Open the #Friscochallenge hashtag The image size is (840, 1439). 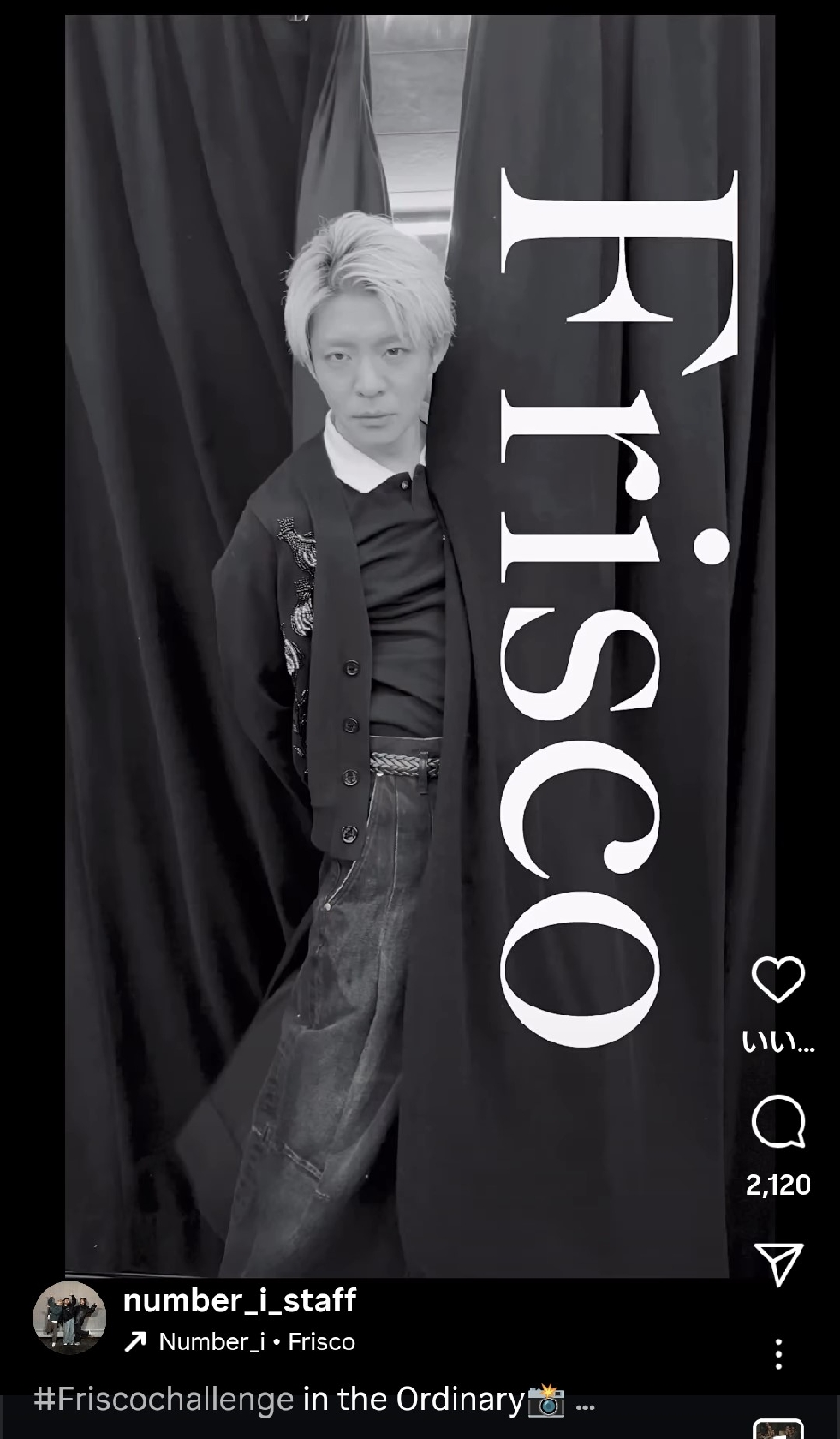click(x=164, y=1399)
